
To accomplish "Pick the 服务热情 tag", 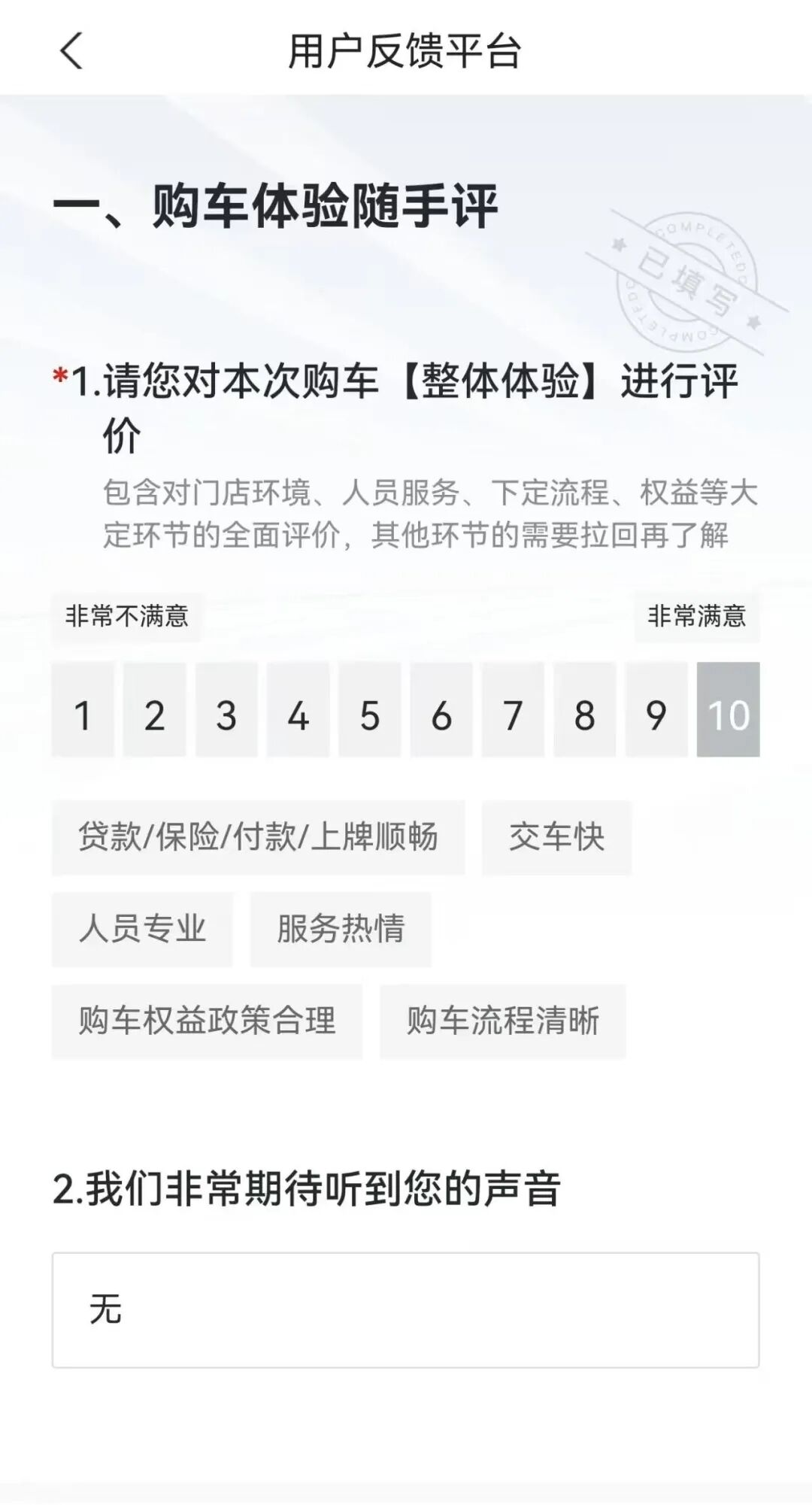I will (341, 929).
